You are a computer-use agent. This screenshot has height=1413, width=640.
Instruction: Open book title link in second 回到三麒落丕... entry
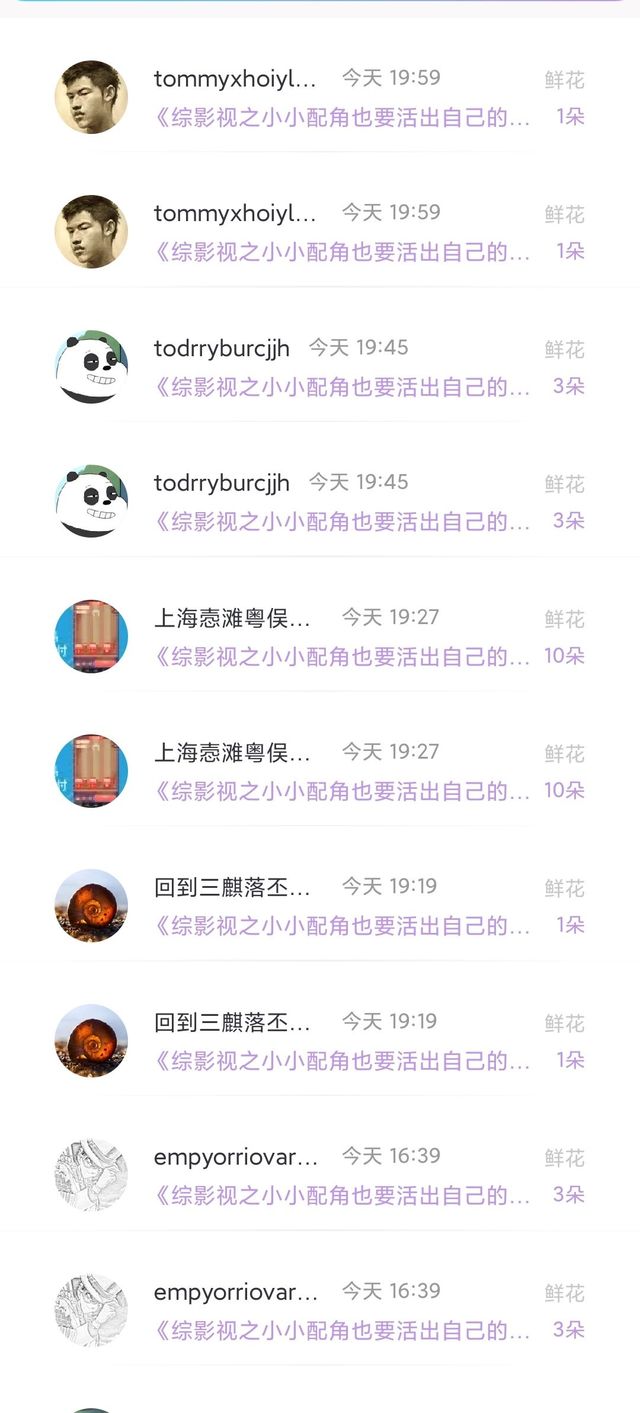pos(342,1060)
